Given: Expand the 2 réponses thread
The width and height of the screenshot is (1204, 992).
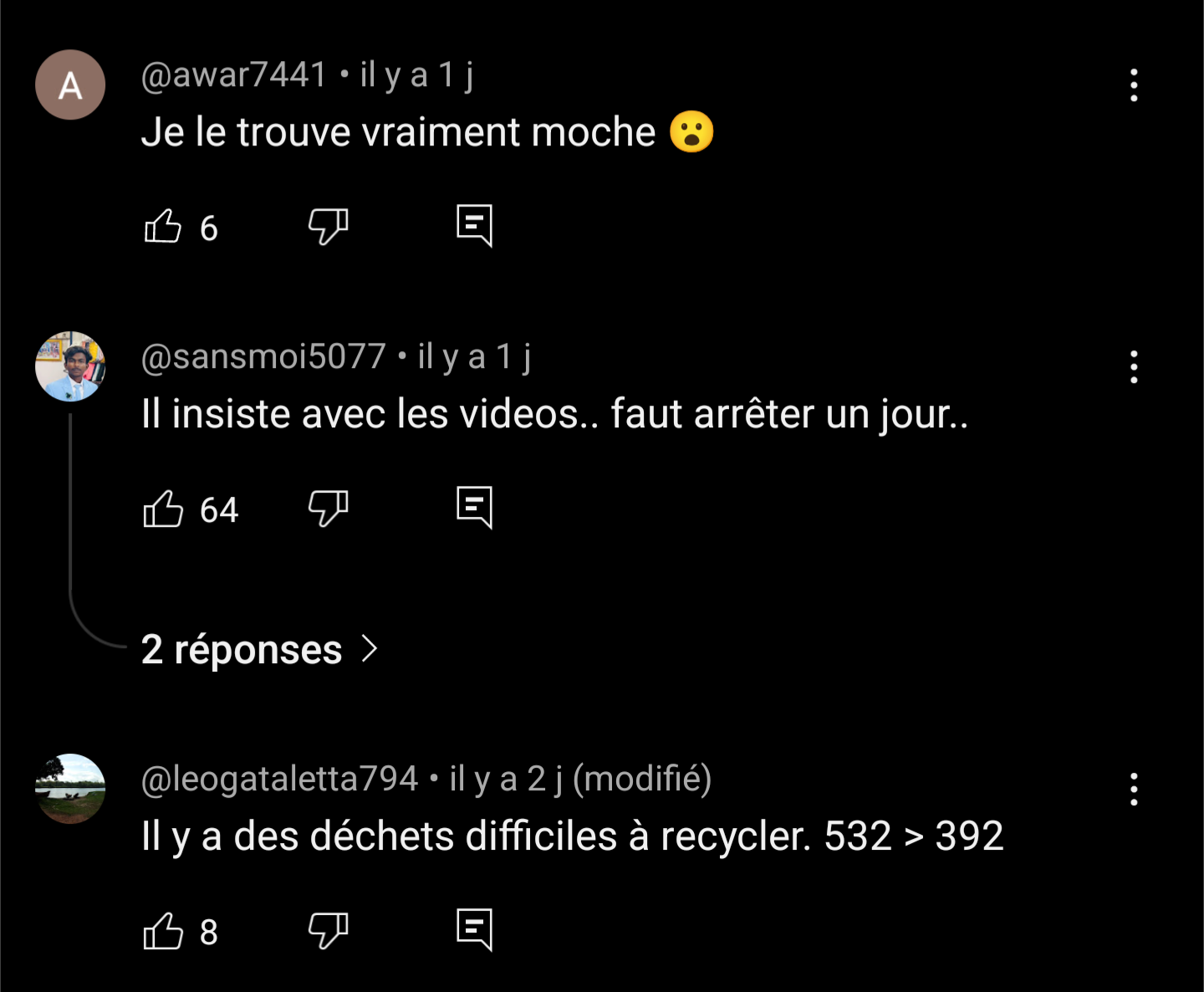Looking at the screenshot, I should pos(259,649).
